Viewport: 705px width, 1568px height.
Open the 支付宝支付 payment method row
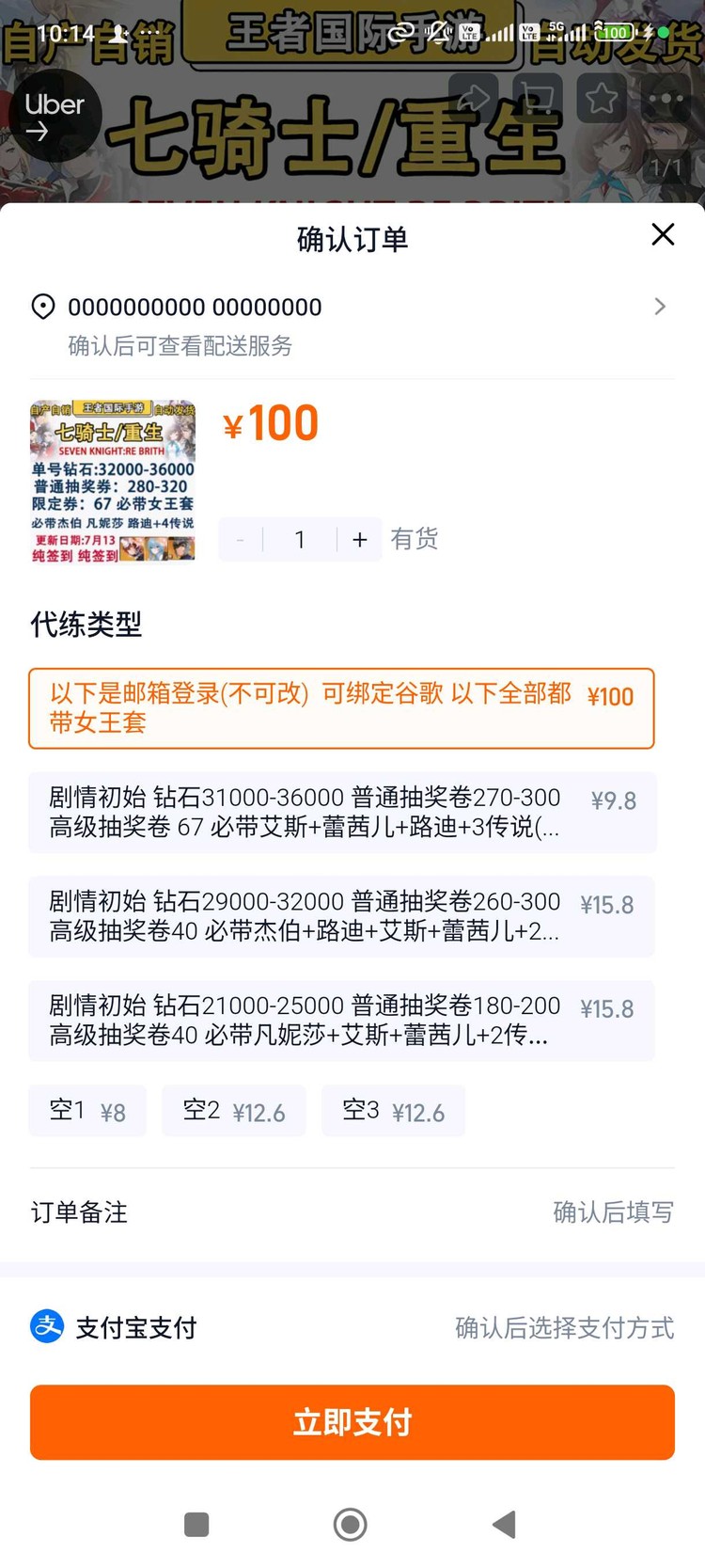pyautogui.click(x=352, y=1328)
